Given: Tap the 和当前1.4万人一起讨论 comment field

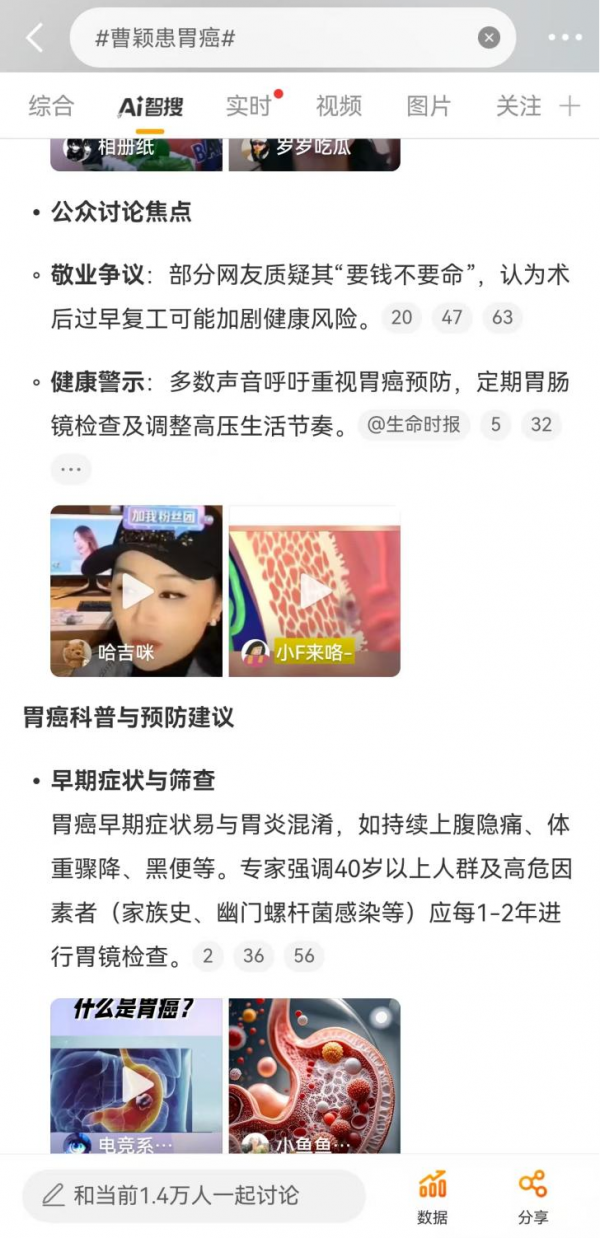Looking at the screenshot, I should (x=194, y=1195).
